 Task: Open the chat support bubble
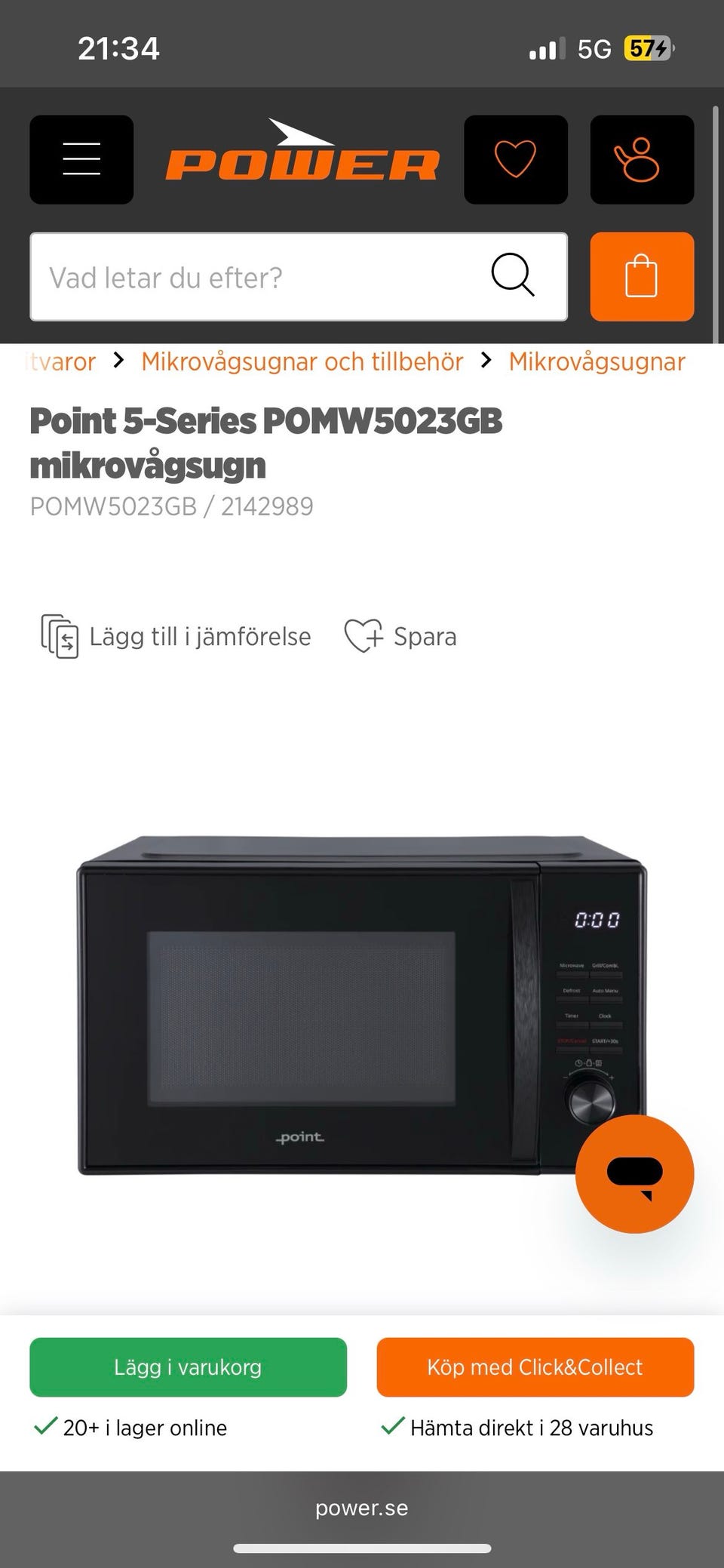[x=634, y=1173]
